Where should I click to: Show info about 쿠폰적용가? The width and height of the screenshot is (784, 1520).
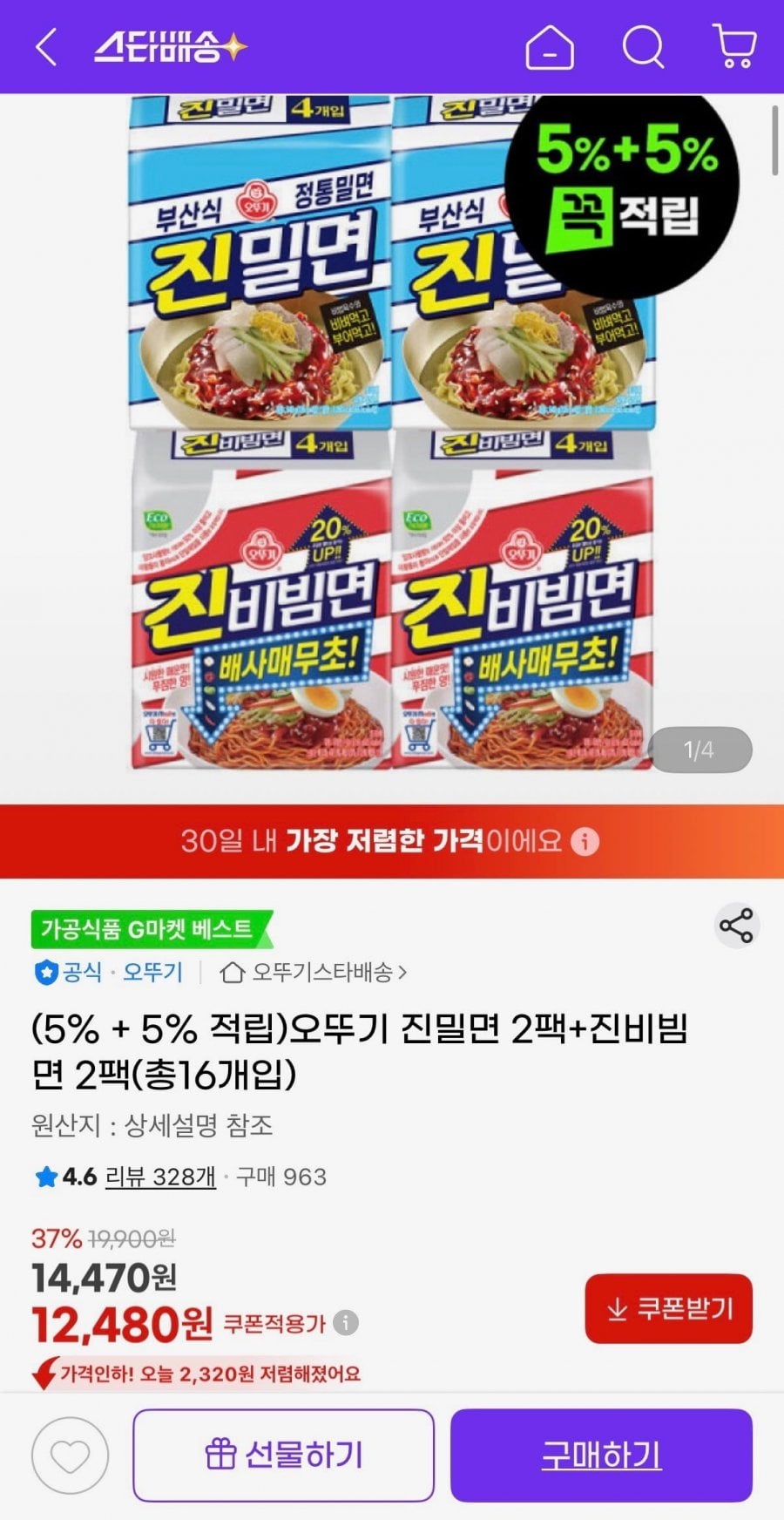(346, 1323)
